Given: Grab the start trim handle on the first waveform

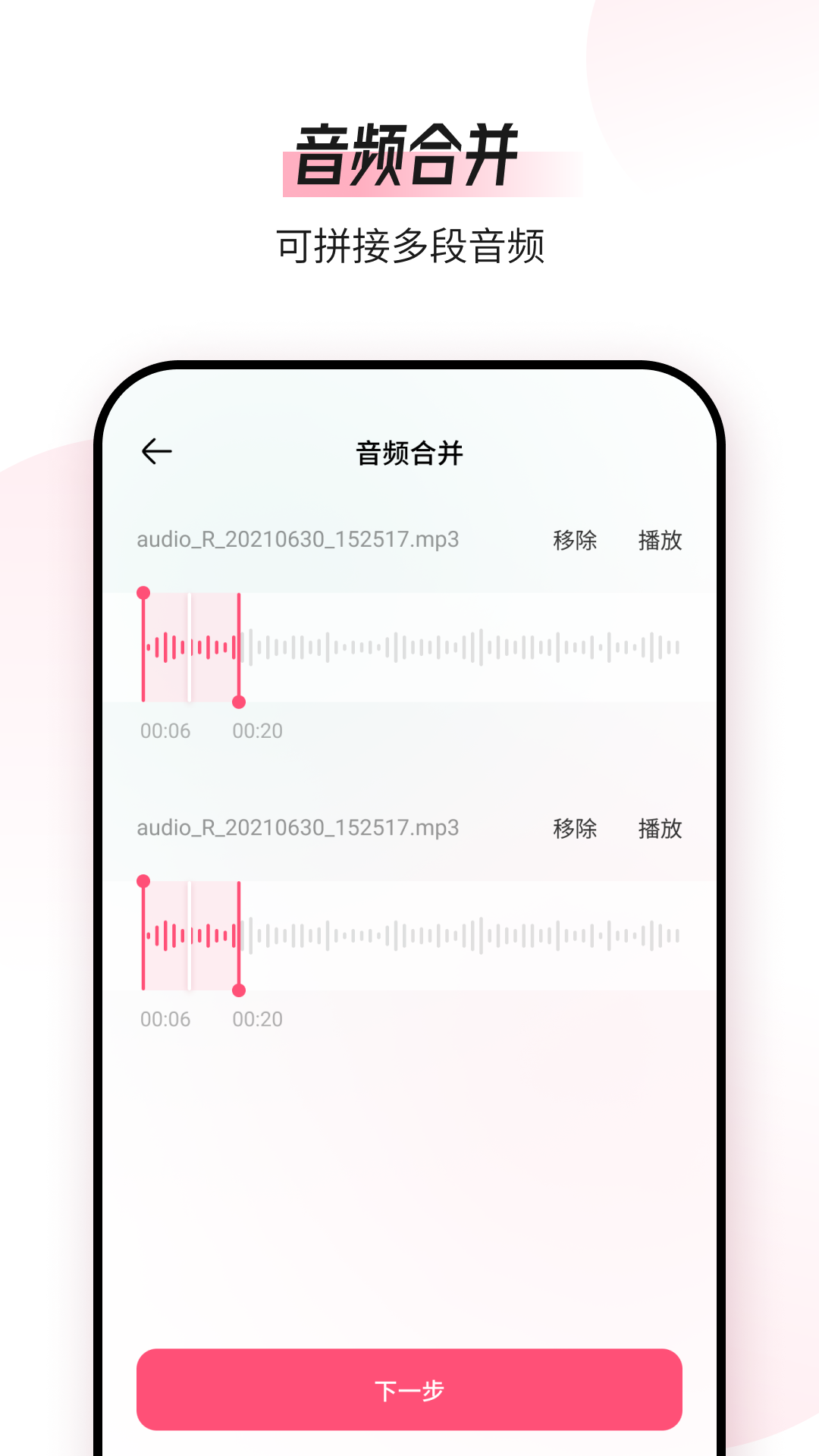Looking at the screenshot, I should [146, 594].
